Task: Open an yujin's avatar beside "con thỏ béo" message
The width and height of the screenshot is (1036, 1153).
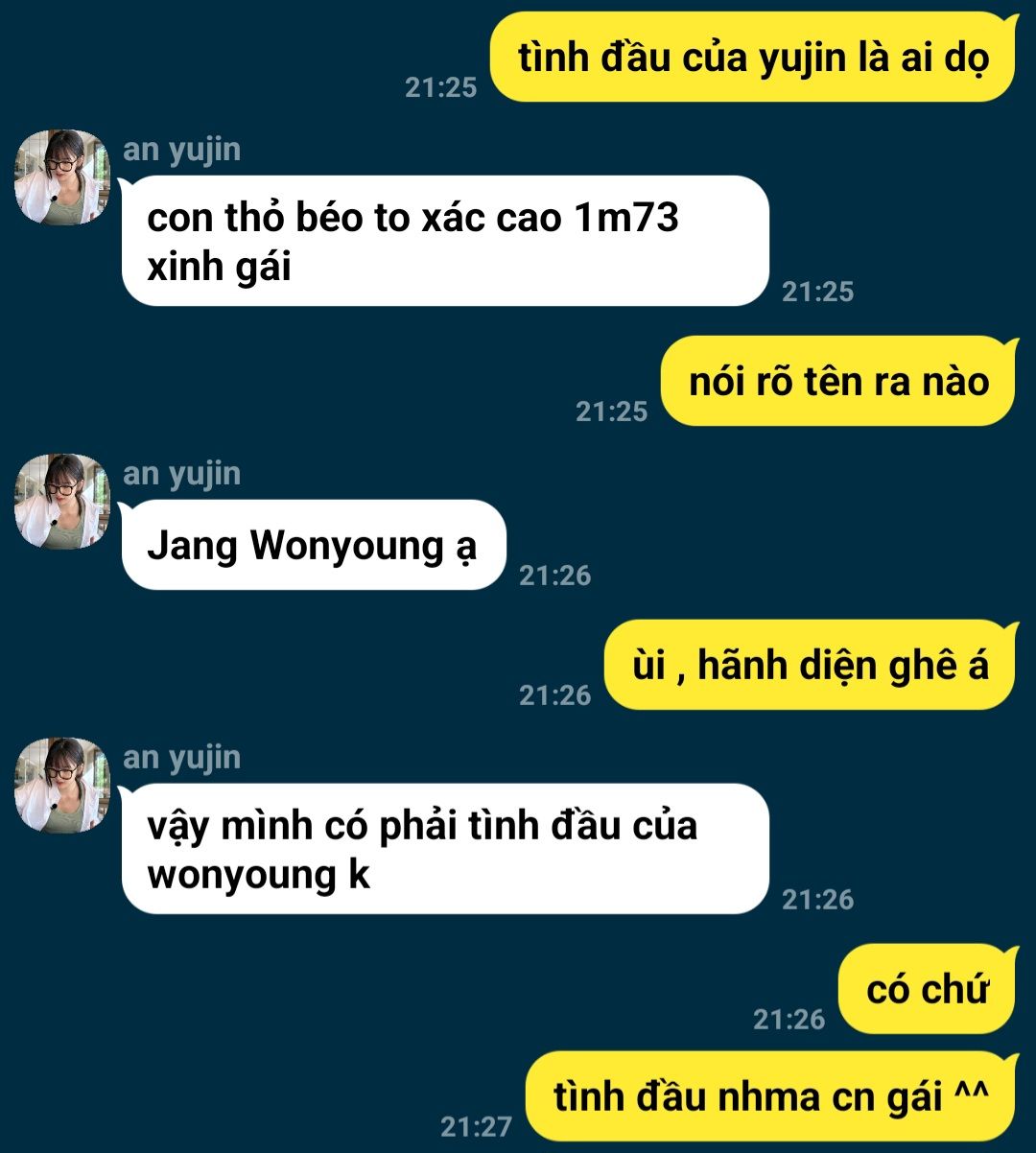Action: (62, 177)
